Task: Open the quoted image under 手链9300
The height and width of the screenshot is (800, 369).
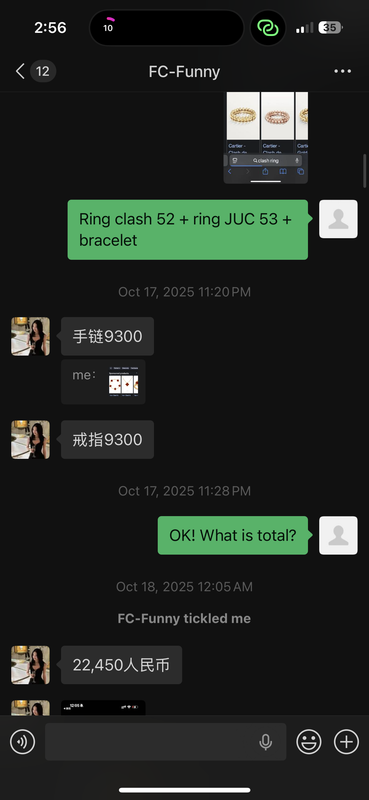Action: pyautogui.click(x=123, y=384)
